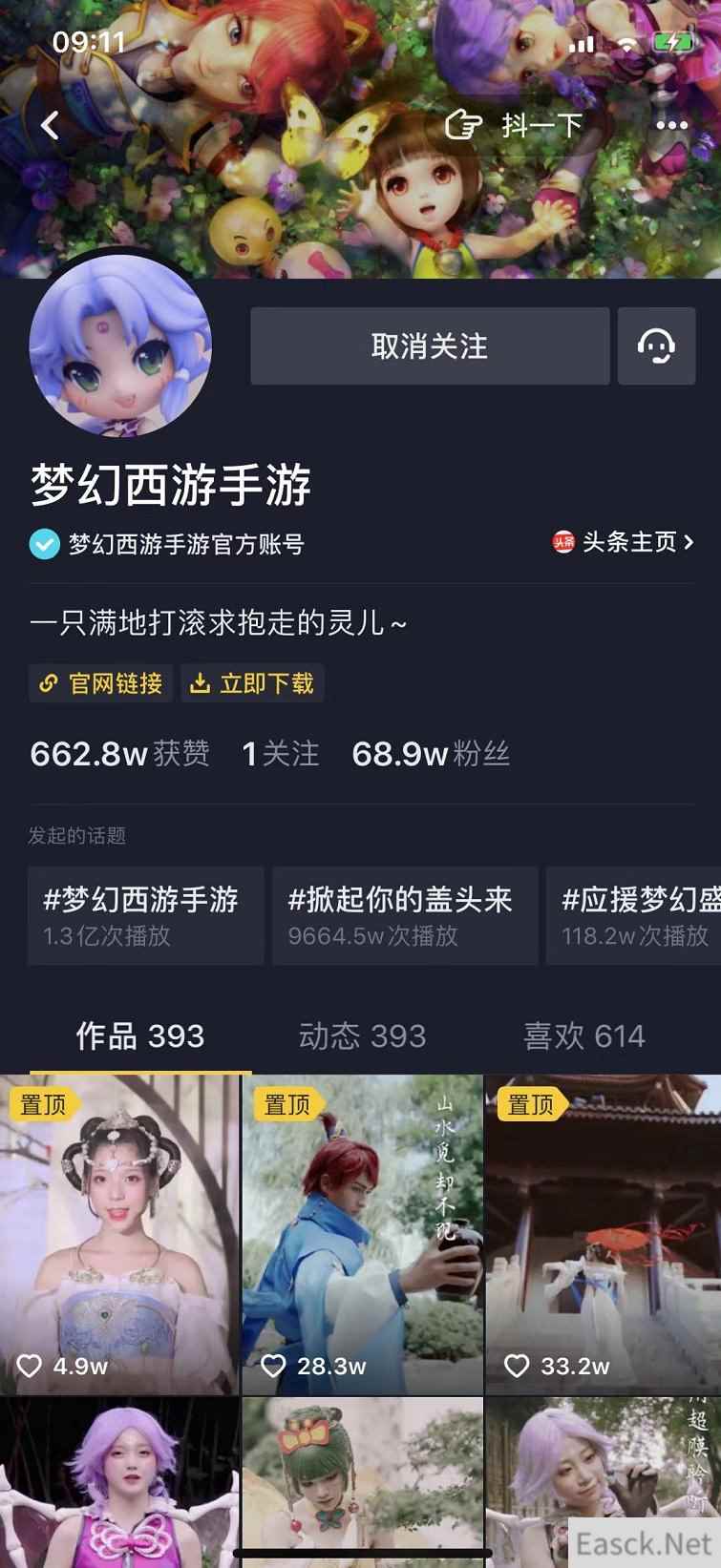Tap the 立即下载 download button

point(252,683)
